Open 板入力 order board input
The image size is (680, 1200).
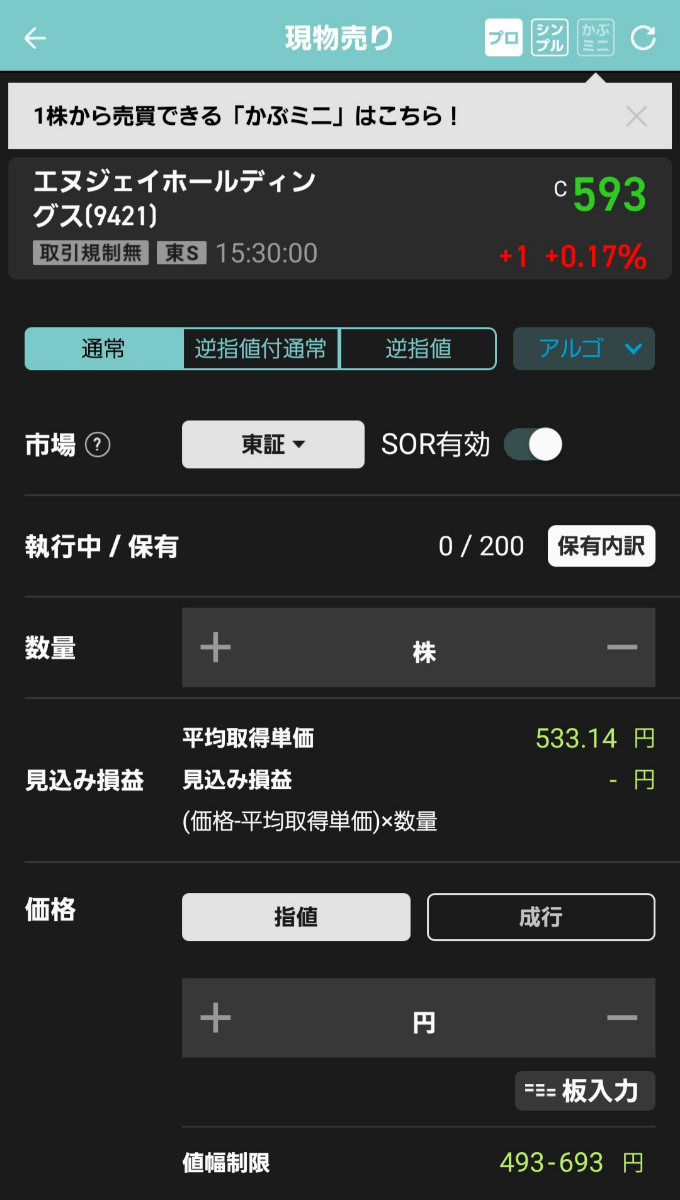pyautogui.click(x=585, y=1091)
